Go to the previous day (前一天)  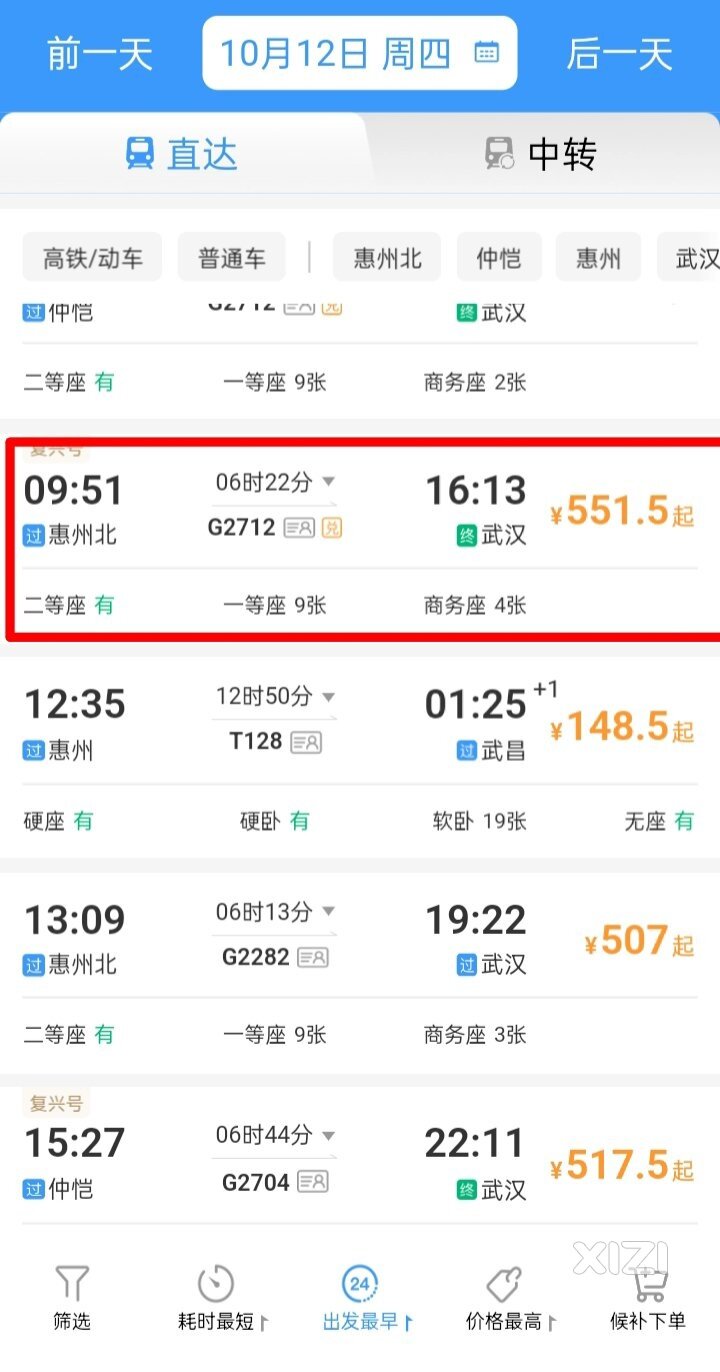pyautogui.click(x=100, y=53)
